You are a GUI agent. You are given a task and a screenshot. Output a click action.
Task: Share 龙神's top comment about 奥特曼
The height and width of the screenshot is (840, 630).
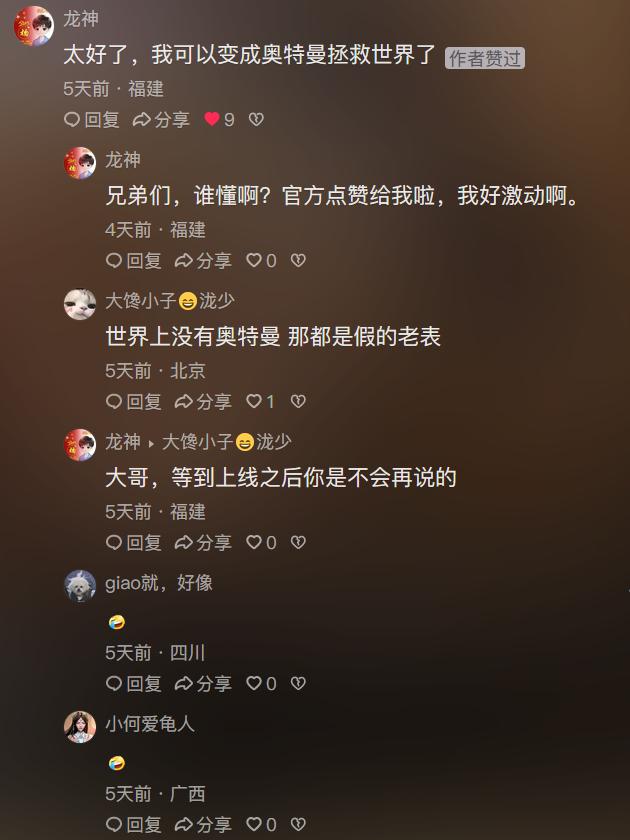click(161, 120)
